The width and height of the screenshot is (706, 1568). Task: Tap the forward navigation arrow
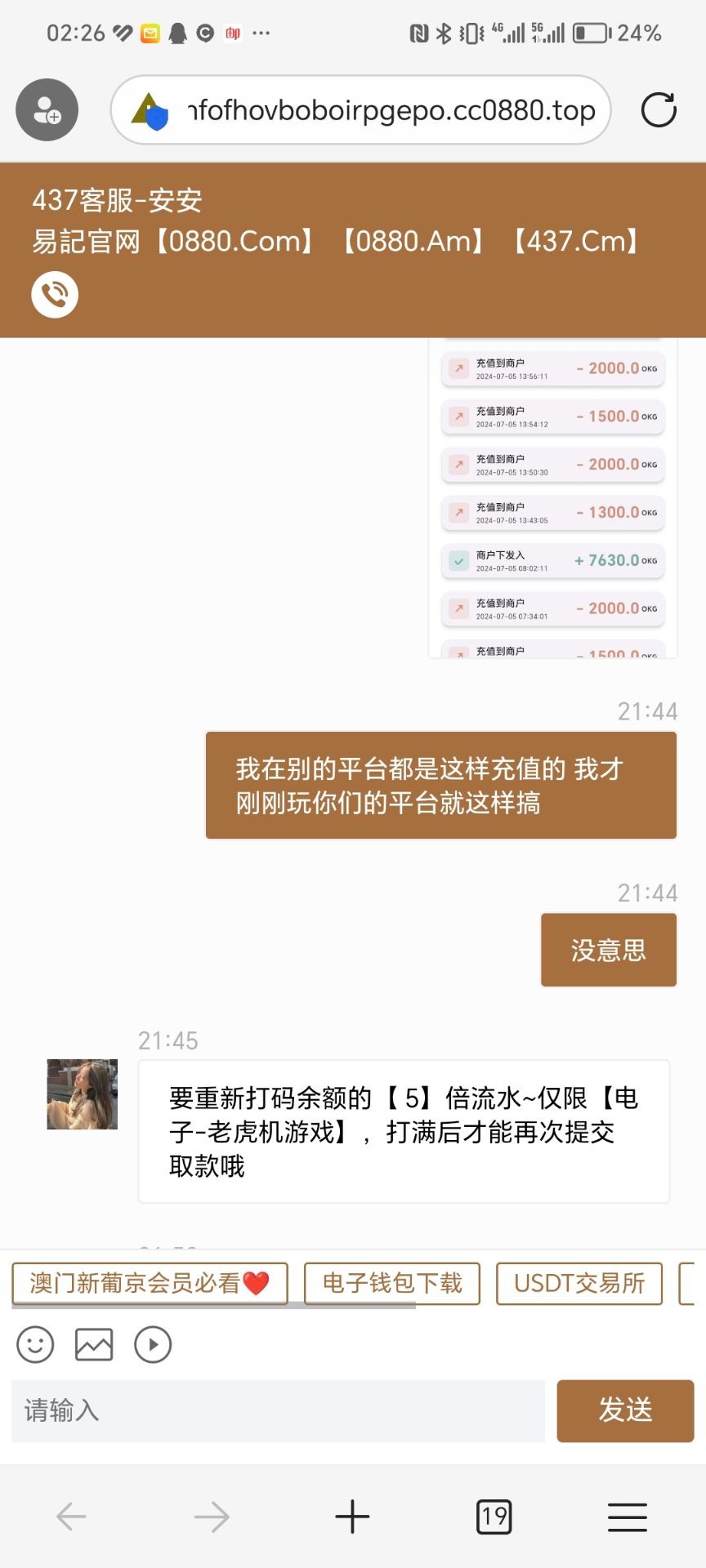(211, 1517)
